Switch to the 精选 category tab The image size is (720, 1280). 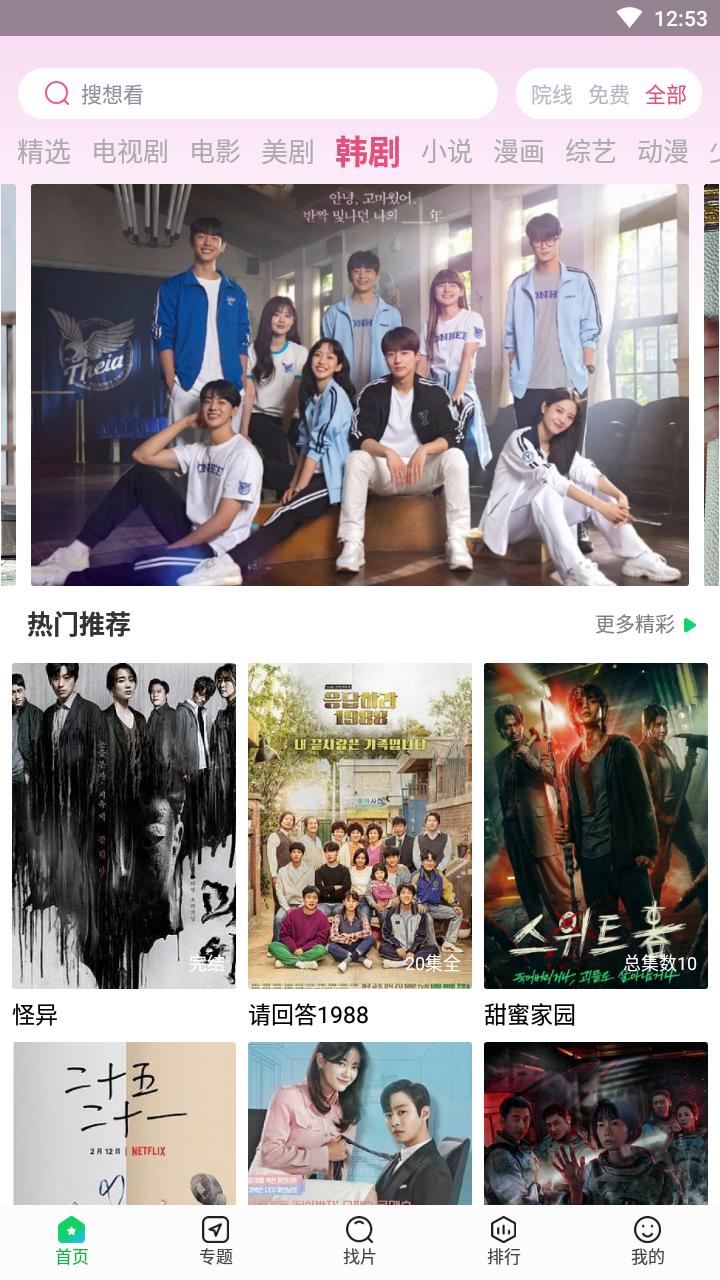click(x=44, y=152)
